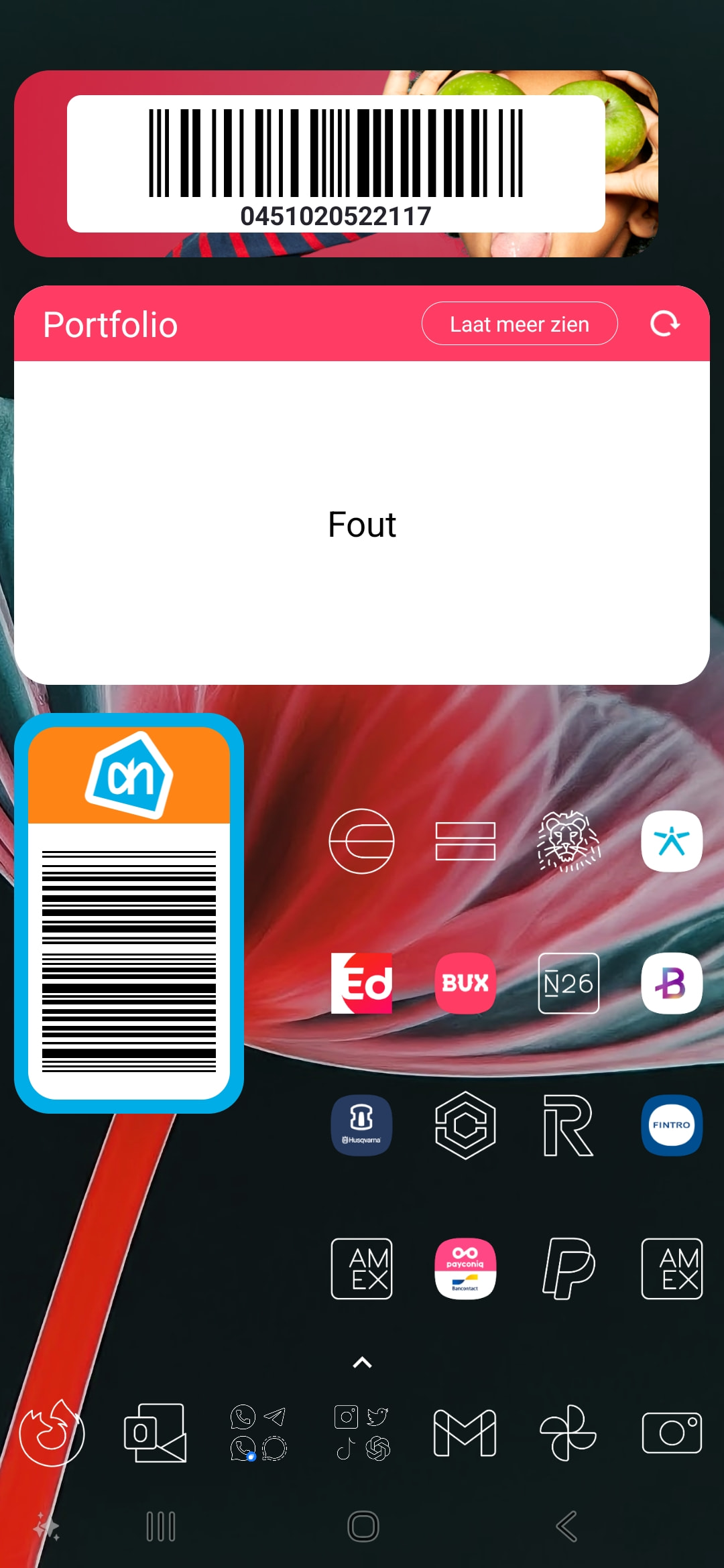Screen dimensions: 724x1568
Task: Open Firefox browser from the dock
Action: pyautogui.click(x=52, y=1433)
